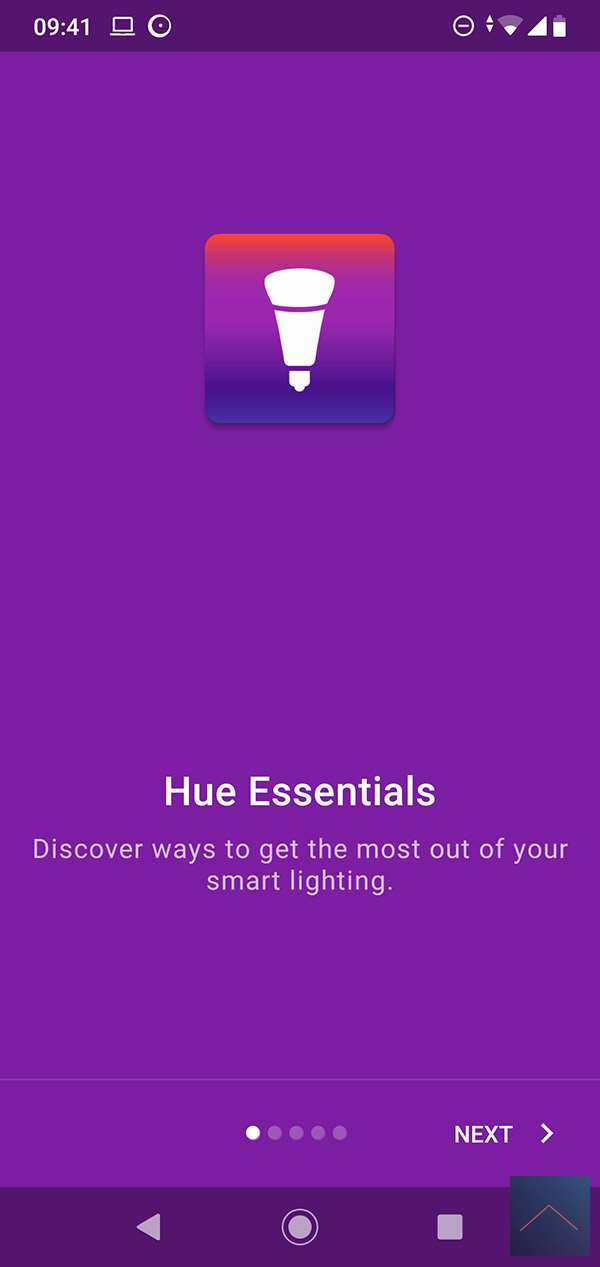Go back using the system back button
Image resolution: width=600 pixels, height=1267 pixels.
click(148, 1226)
